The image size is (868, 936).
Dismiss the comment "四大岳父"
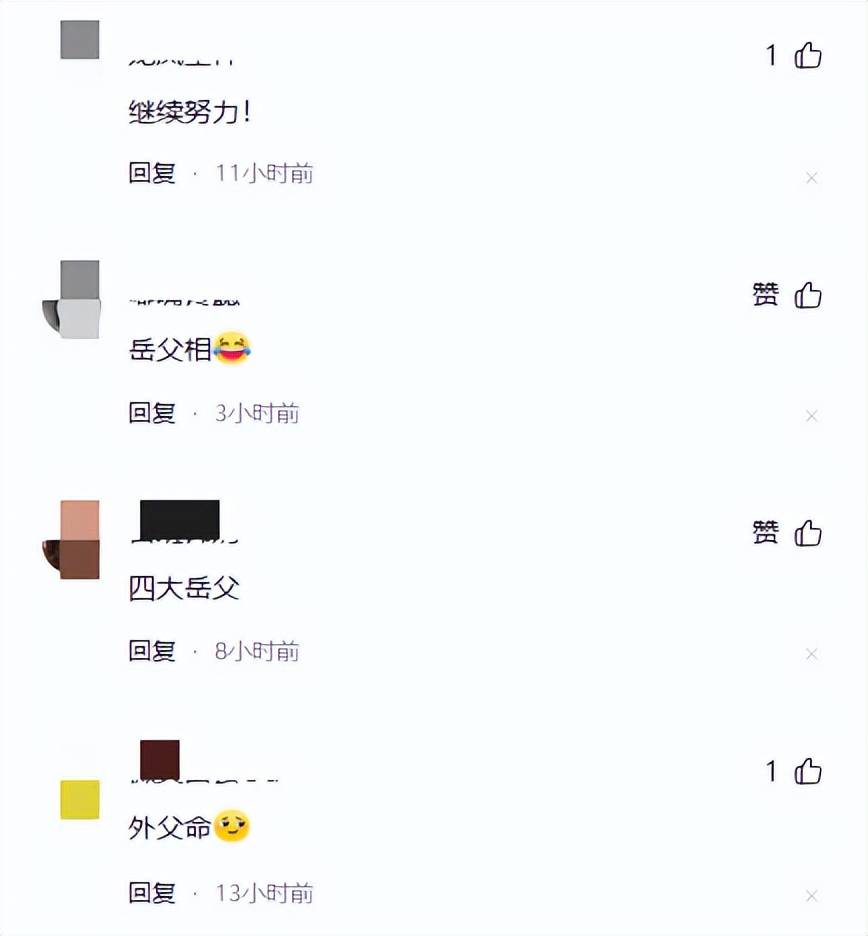812,654
